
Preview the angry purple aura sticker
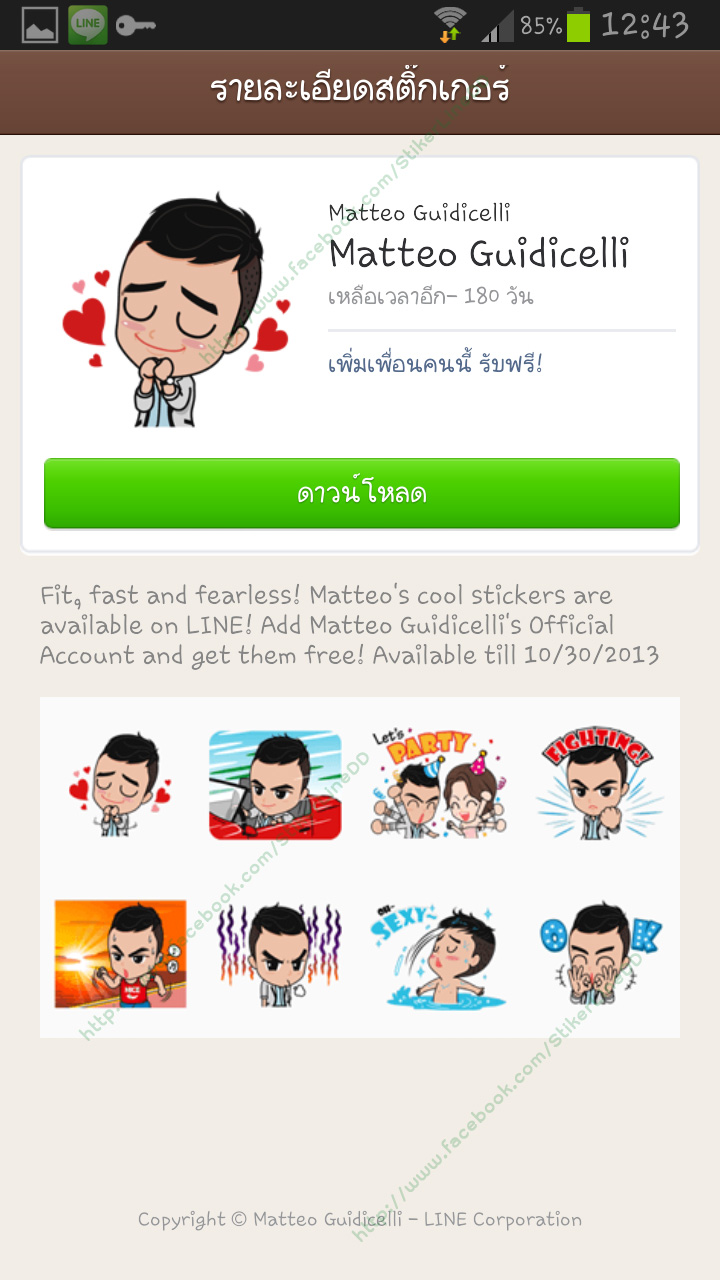tap(279, 953)
